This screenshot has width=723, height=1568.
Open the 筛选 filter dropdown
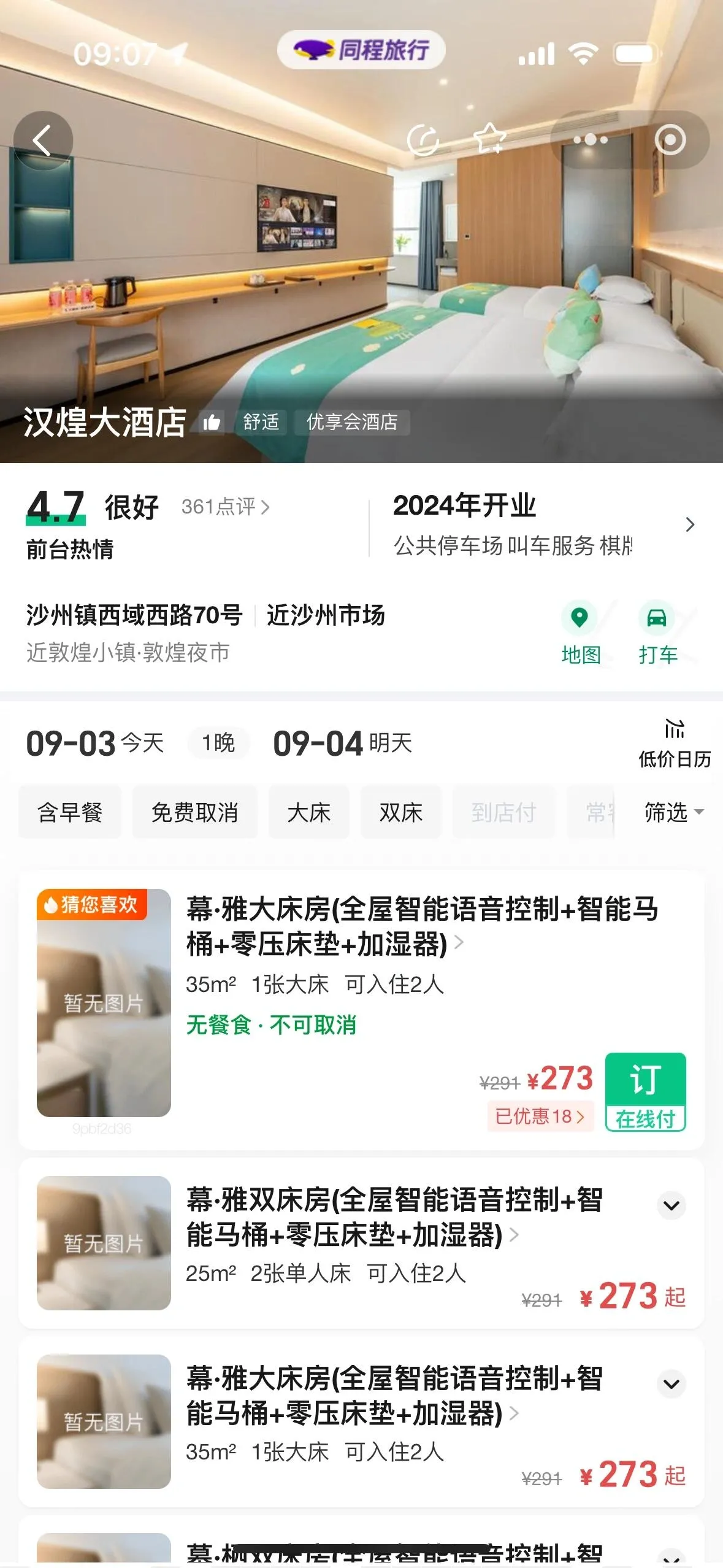point(673,812)
